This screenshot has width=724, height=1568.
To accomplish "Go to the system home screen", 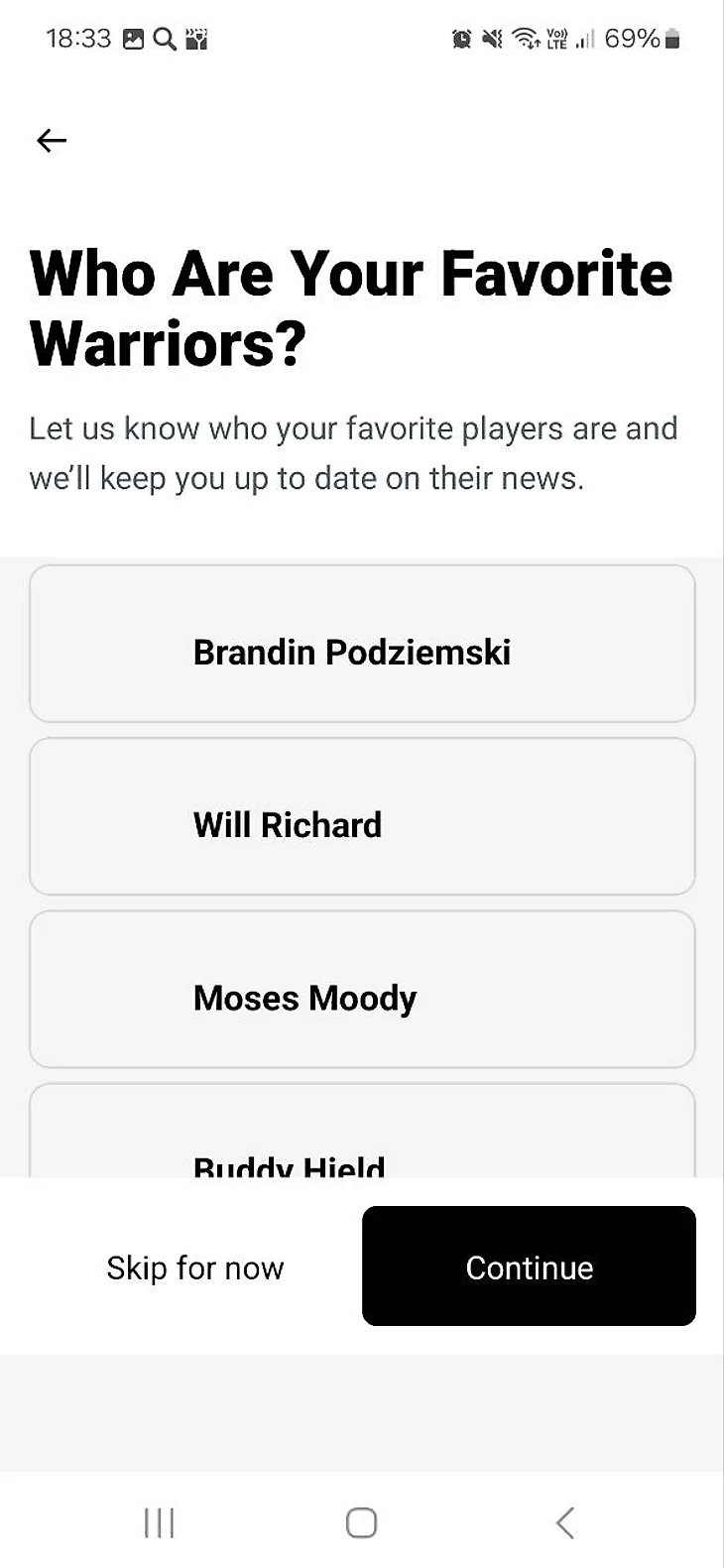I will click(361, 1522).
